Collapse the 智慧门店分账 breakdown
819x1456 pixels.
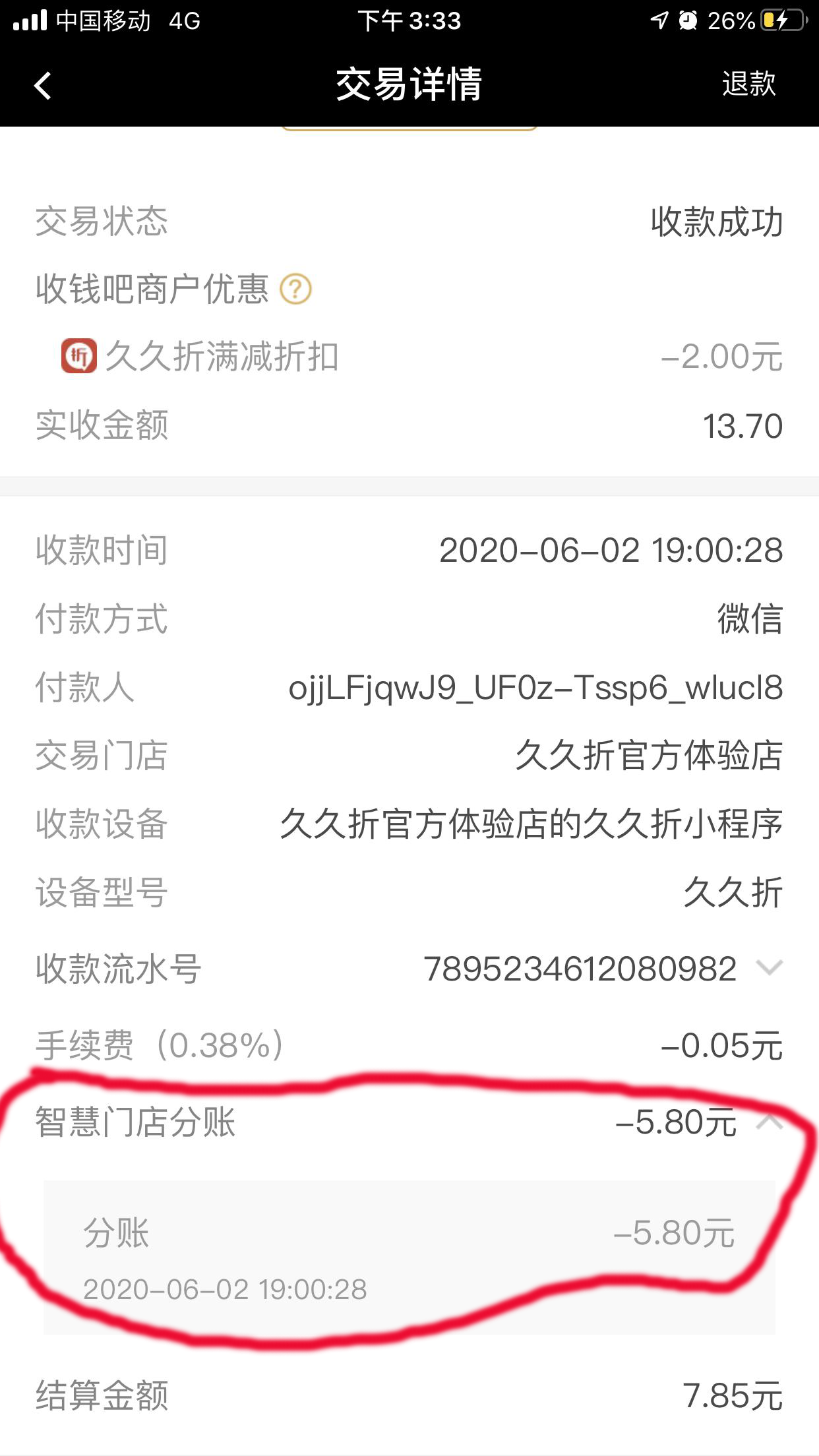coord(769,1122)
